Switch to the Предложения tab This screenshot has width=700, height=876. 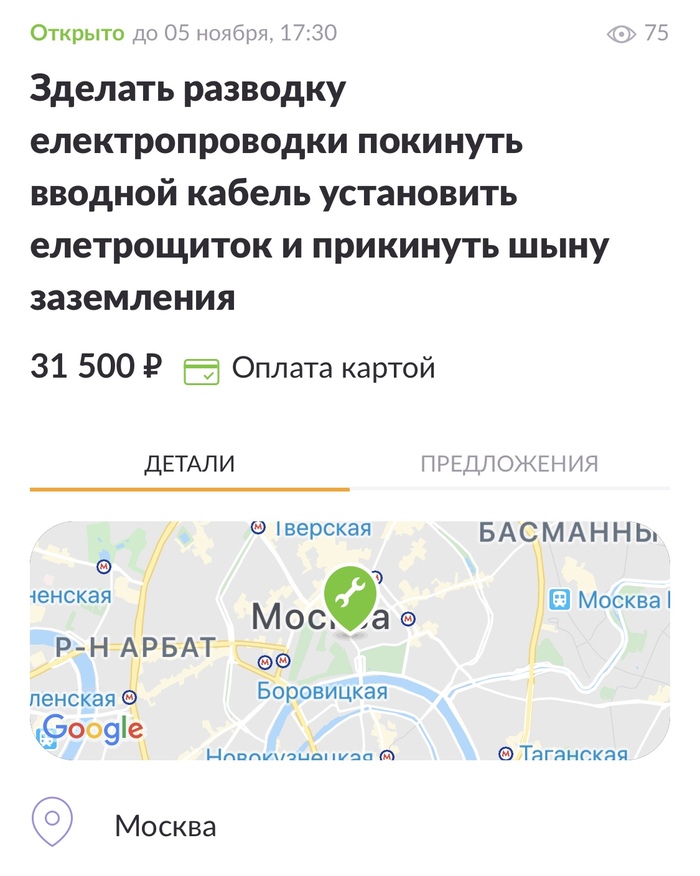(x=509, y=464)
